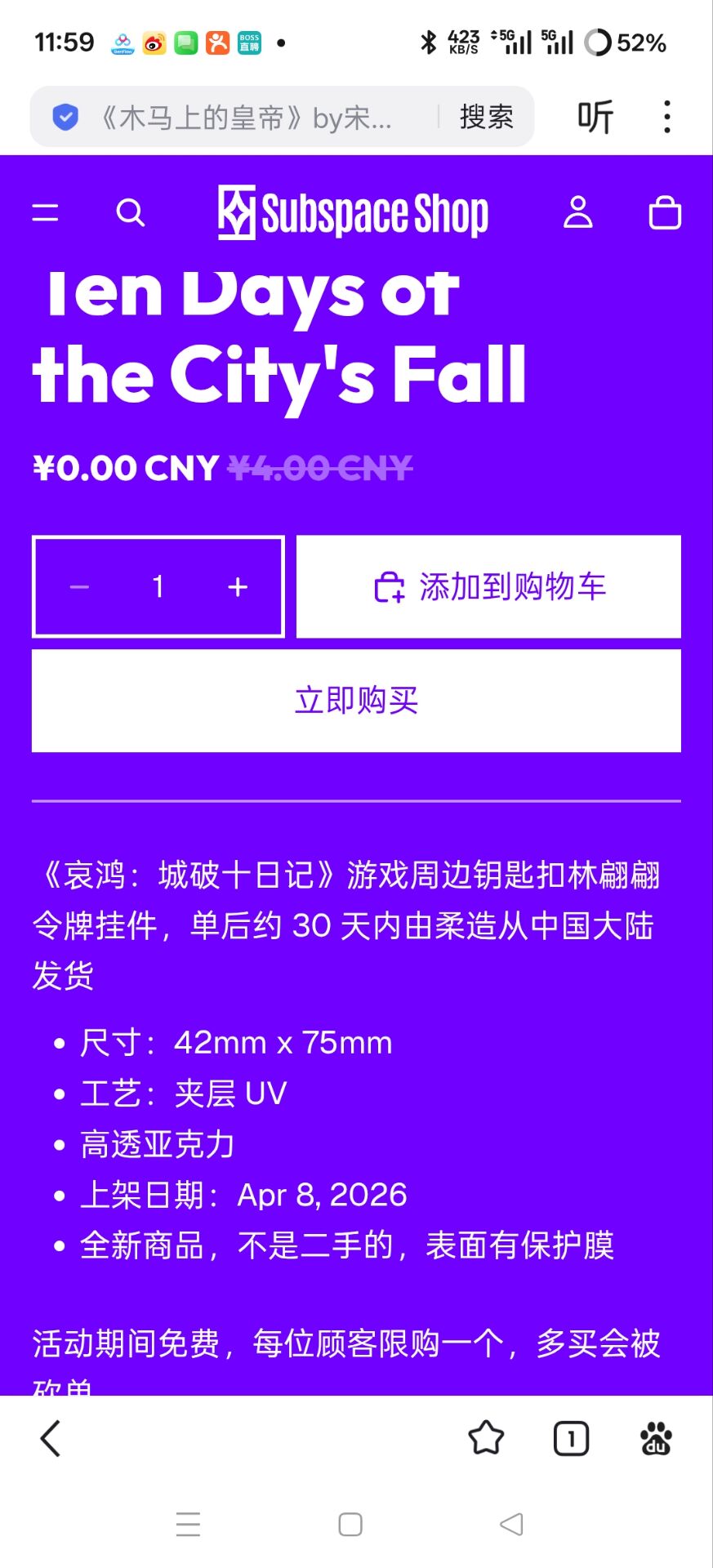This screenshot has height=1568, width=713.
Task: Open the browser three-dot overflow menu
Action: (667, 117)
